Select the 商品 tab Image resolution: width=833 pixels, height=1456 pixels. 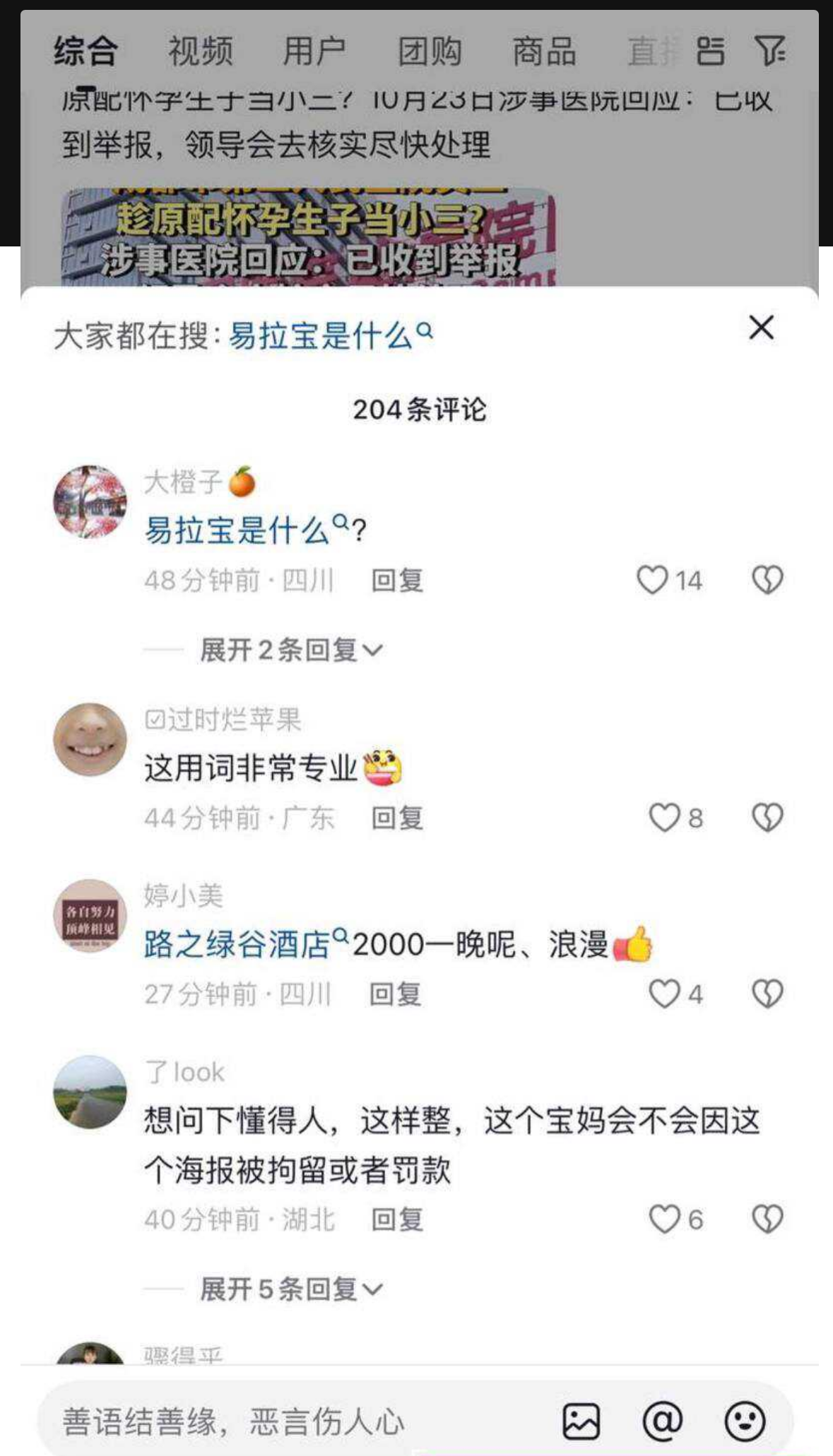[x=541, y=52]
